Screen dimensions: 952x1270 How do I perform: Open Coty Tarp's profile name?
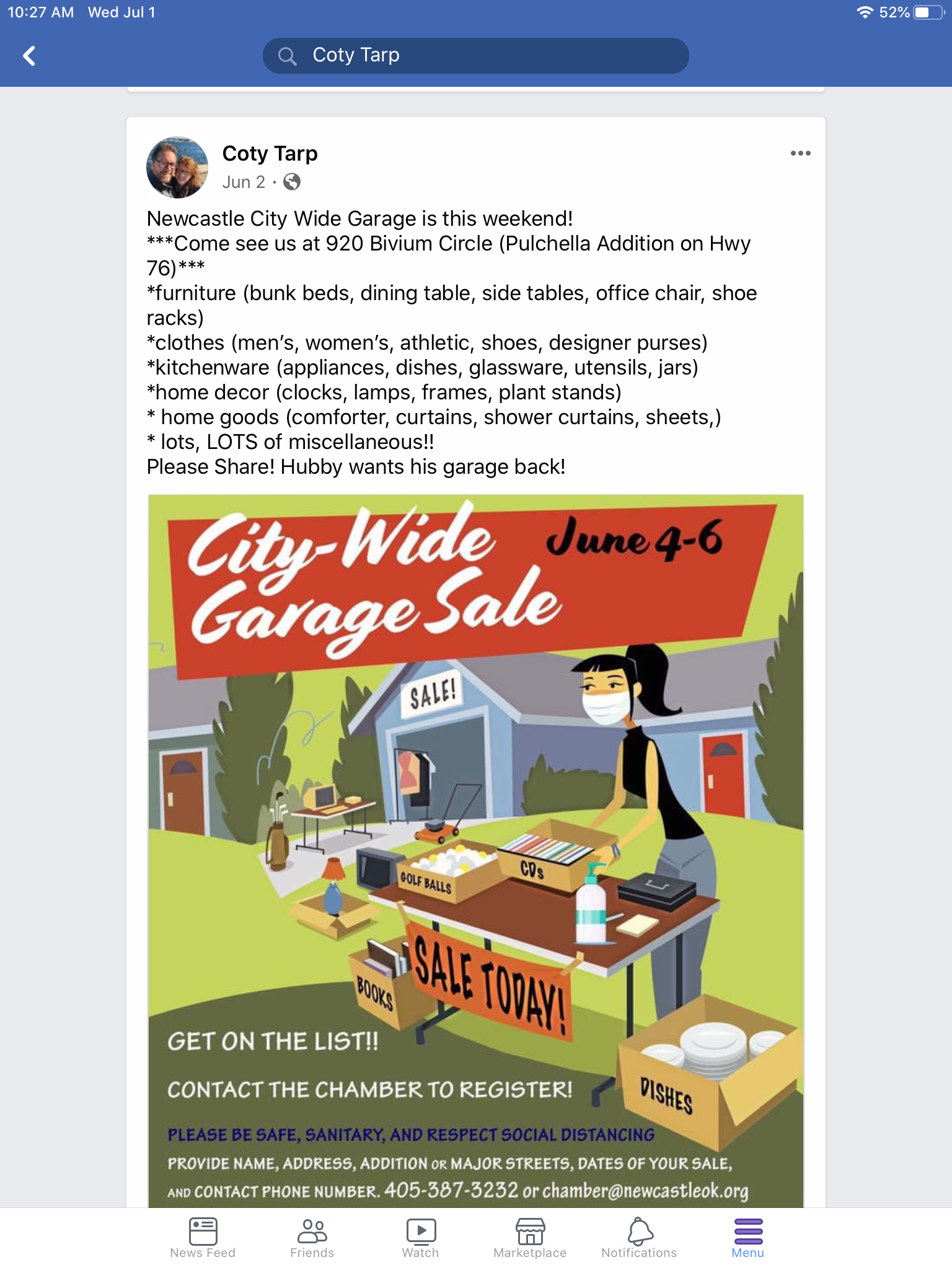point(269,153)
